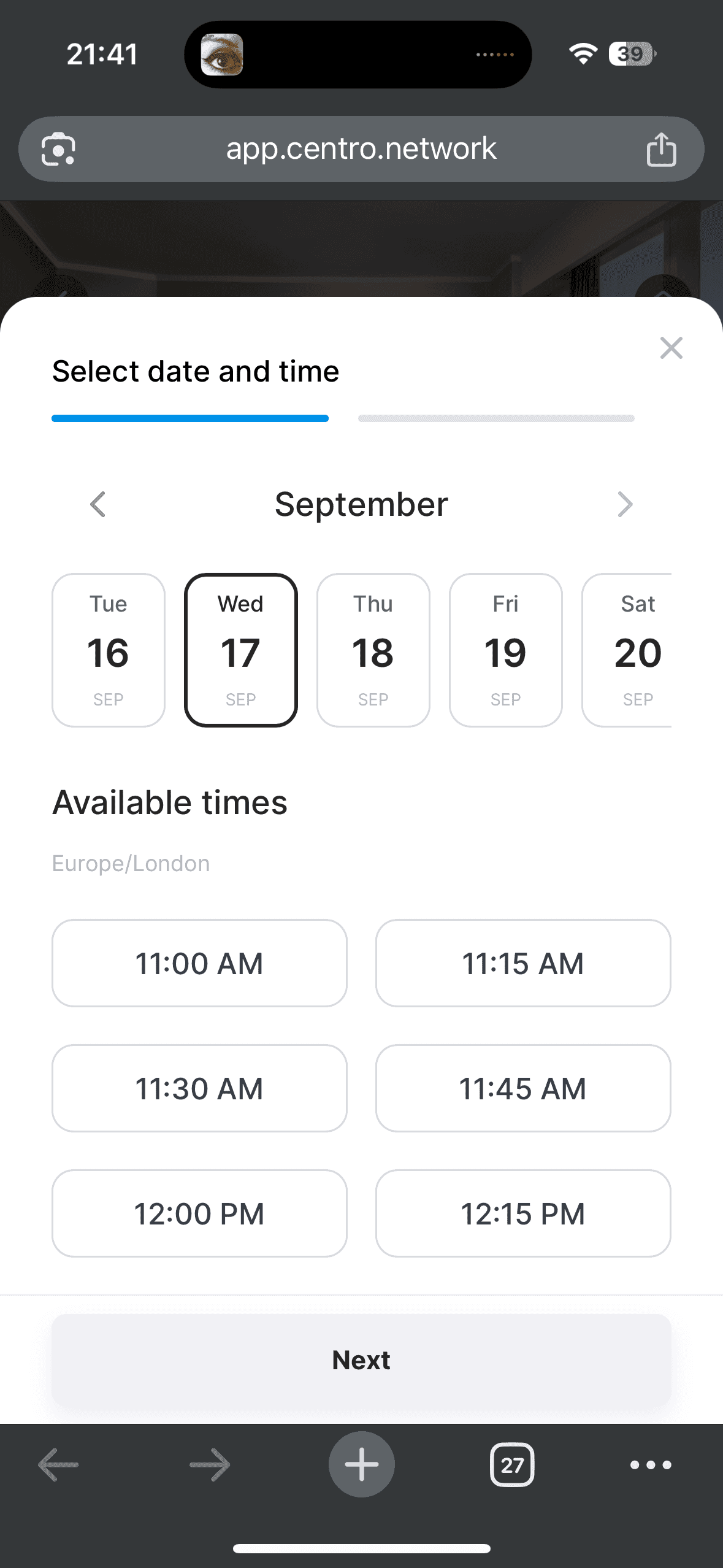Pick Thursday 18 September

point(373,650)
